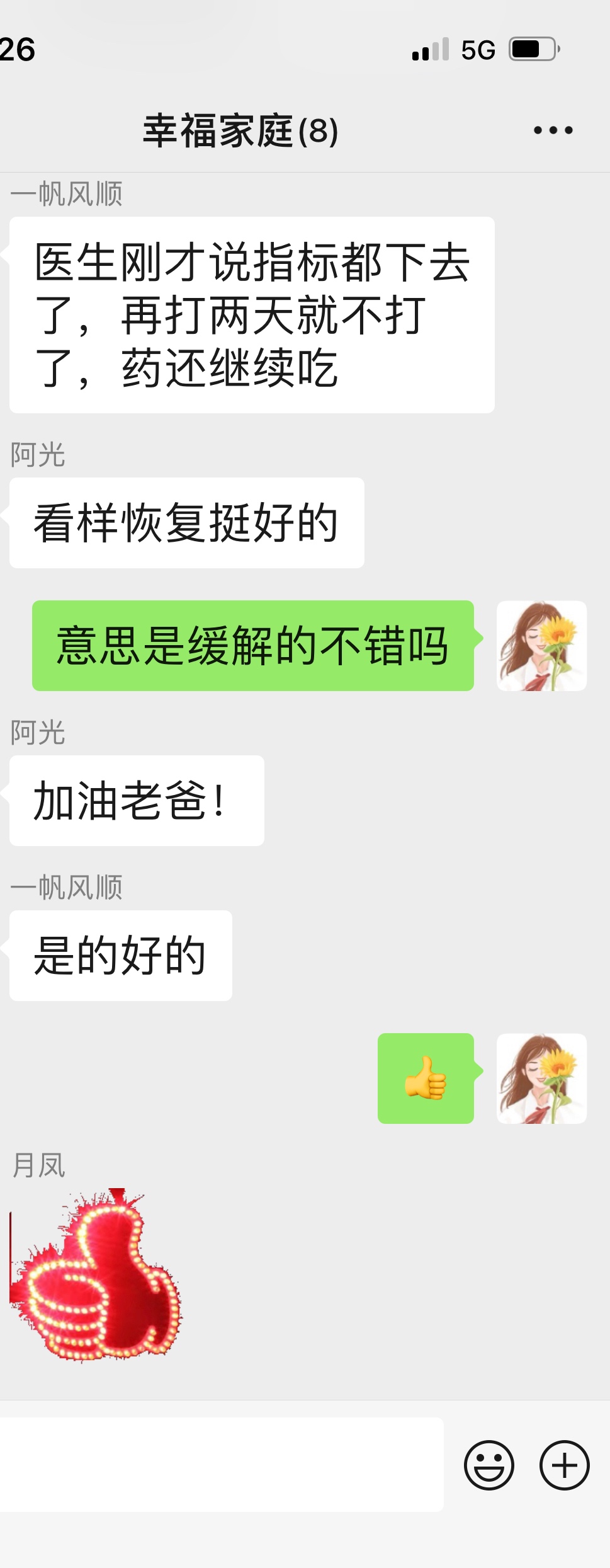Image resolution: width=610 pixels, height=1568 pixels.
Task: Open 月凤's red thumbs-up sticker
Action: coord(96,1274)
